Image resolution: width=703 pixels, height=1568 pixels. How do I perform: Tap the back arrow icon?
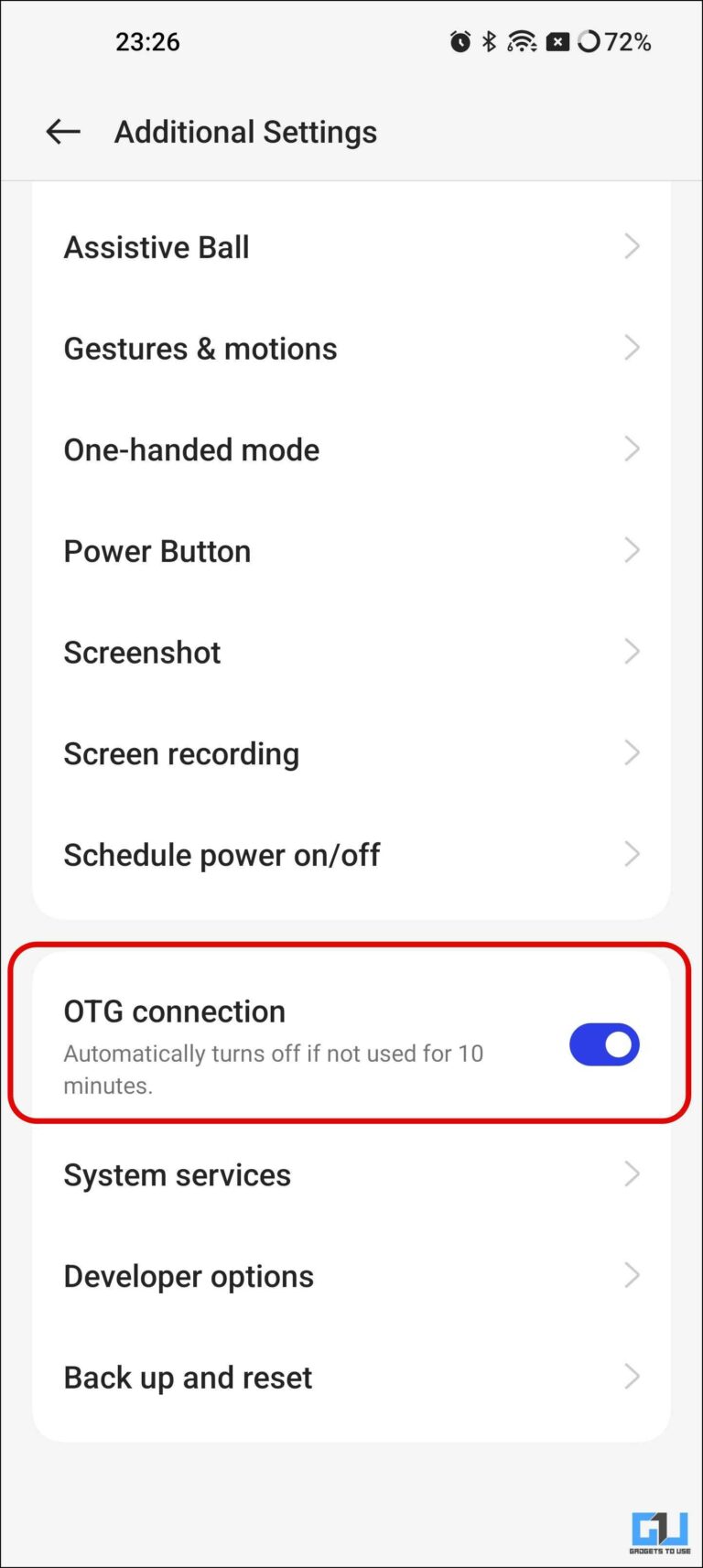(61, 131)
